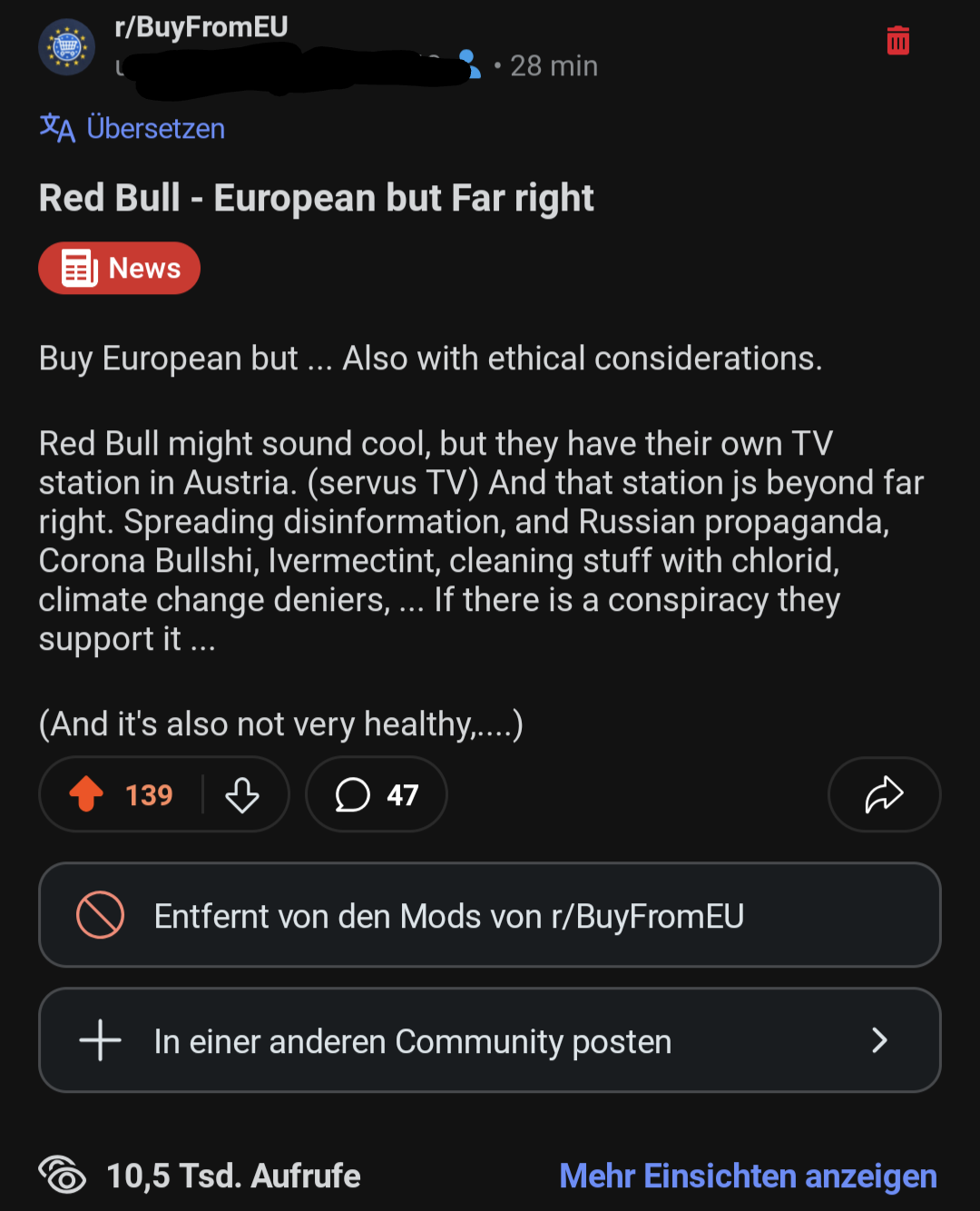Show Mehr Einsichten anzeigen
The image size is (980, 1211).
[748, 1176]
